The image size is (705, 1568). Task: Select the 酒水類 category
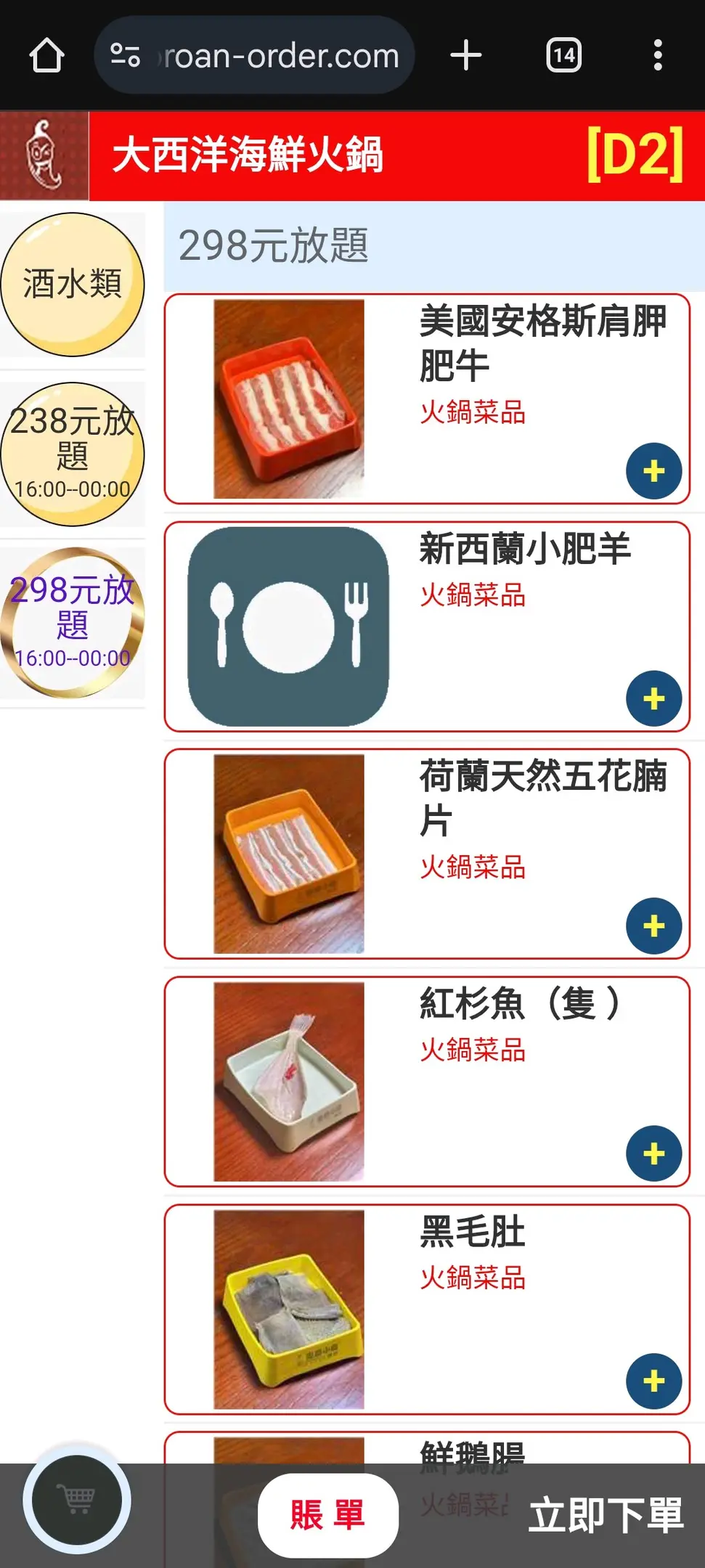click(x=72, y=284)
